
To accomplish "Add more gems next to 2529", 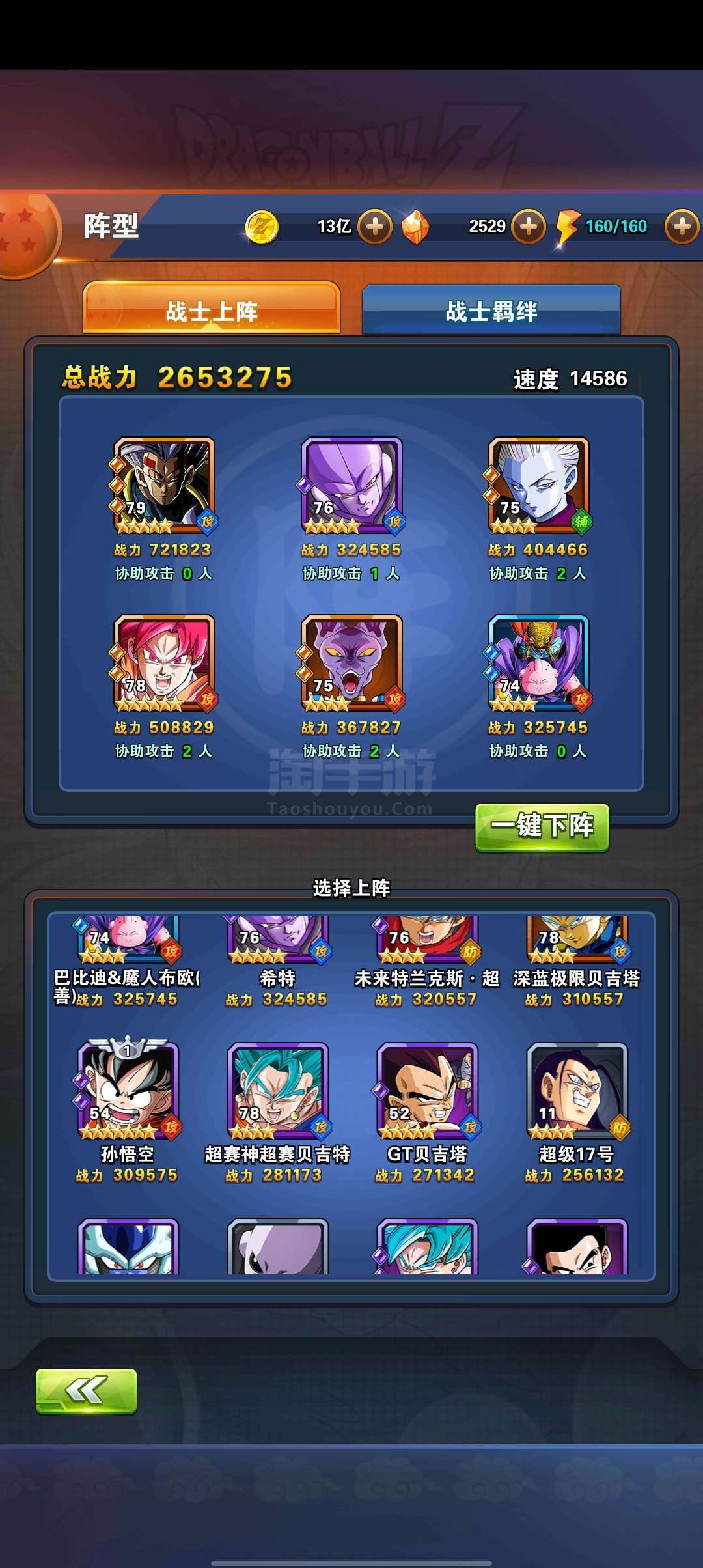I will (x=528, y=227).
